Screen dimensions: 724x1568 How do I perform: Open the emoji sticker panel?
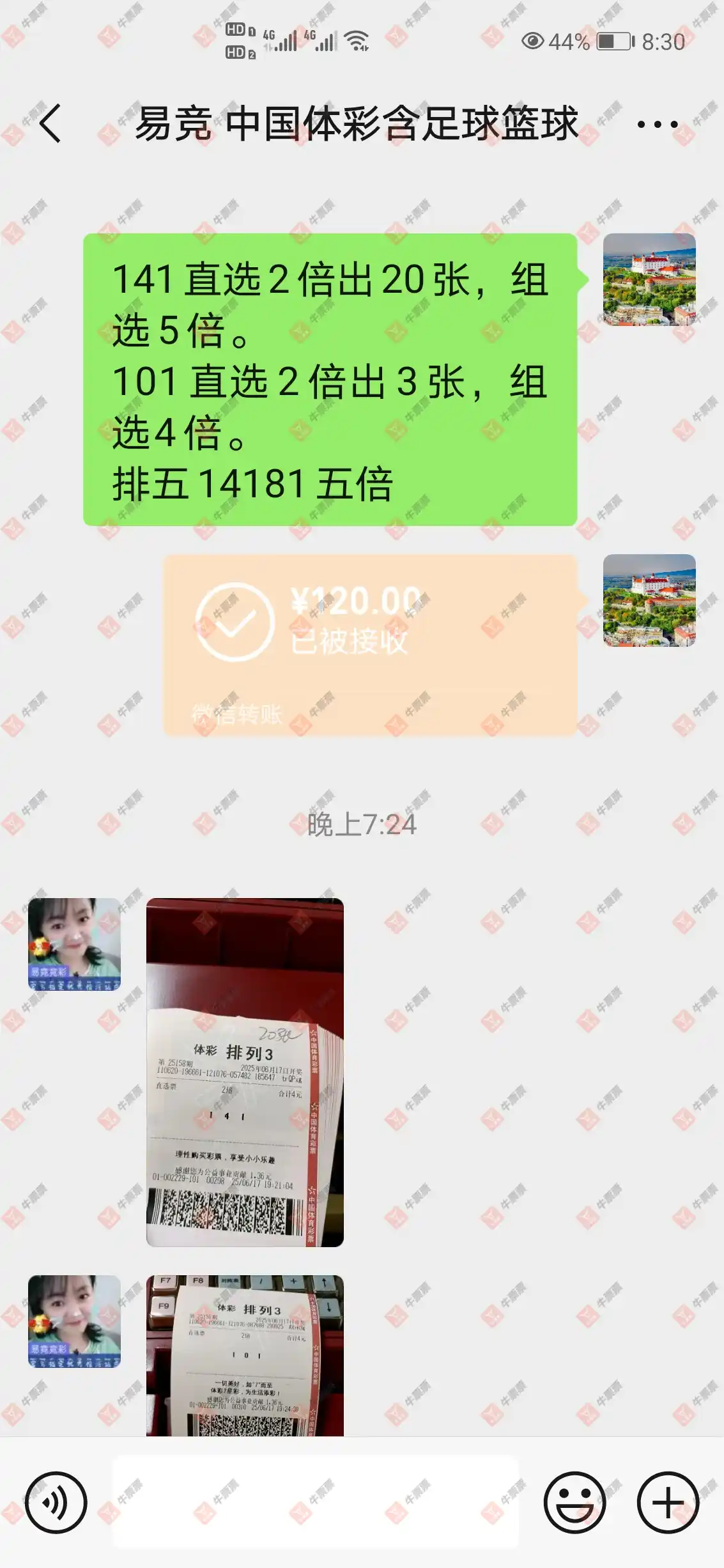[x=574, y=1502]
